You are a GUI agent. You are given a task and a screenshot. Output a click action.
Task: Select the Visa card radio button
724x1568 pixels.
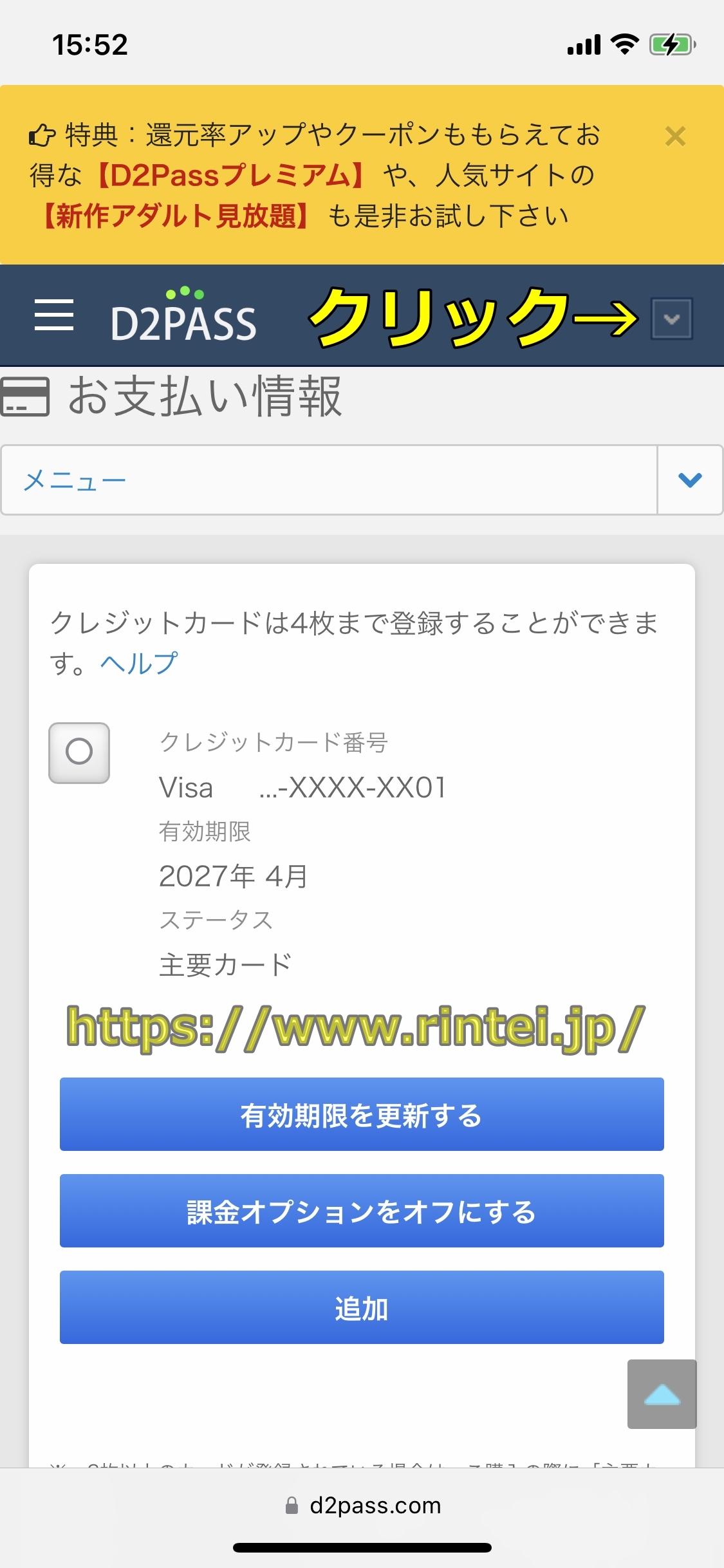coord(79,752)
